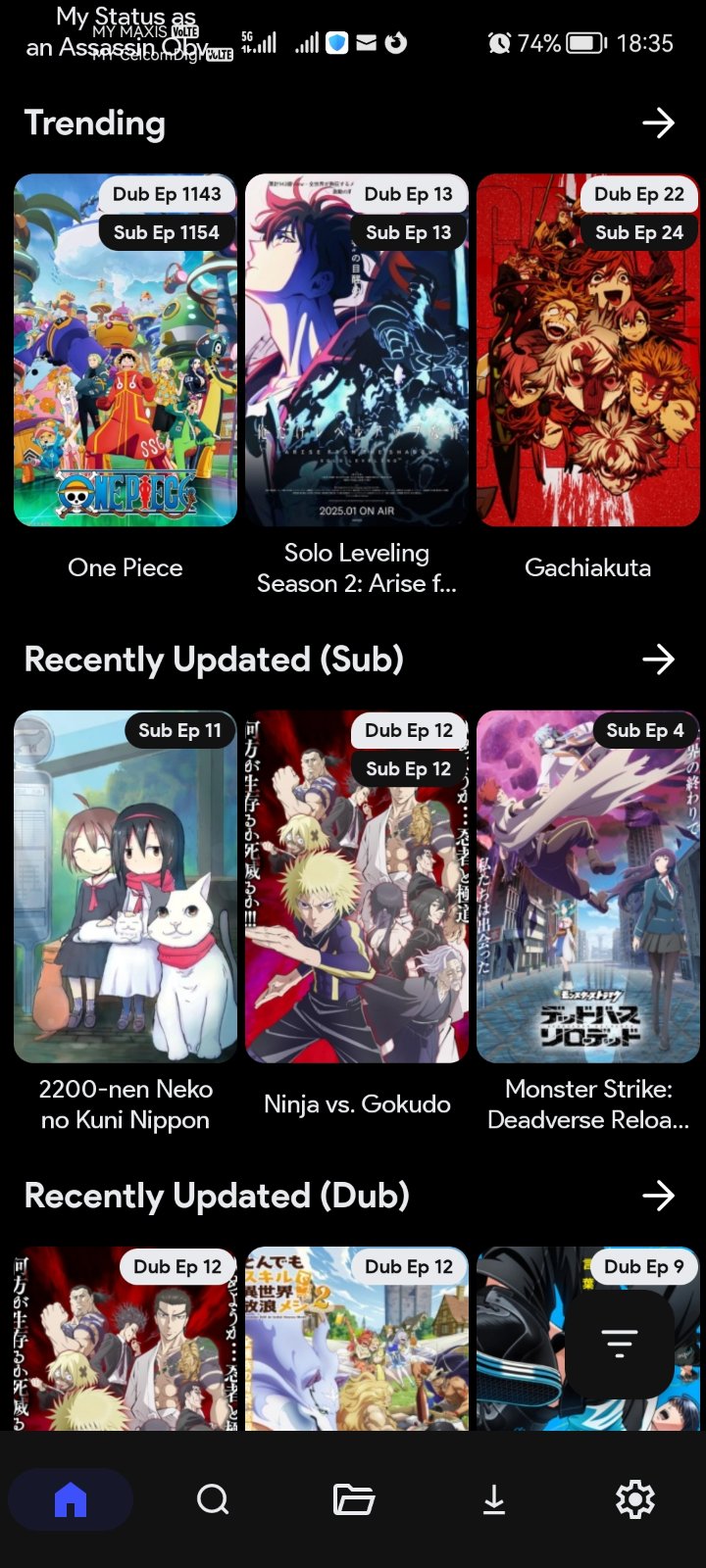Open the One Piece anime card
Image resolution: width=706 pixels, height=1568 pixels.
coord(126,351)
